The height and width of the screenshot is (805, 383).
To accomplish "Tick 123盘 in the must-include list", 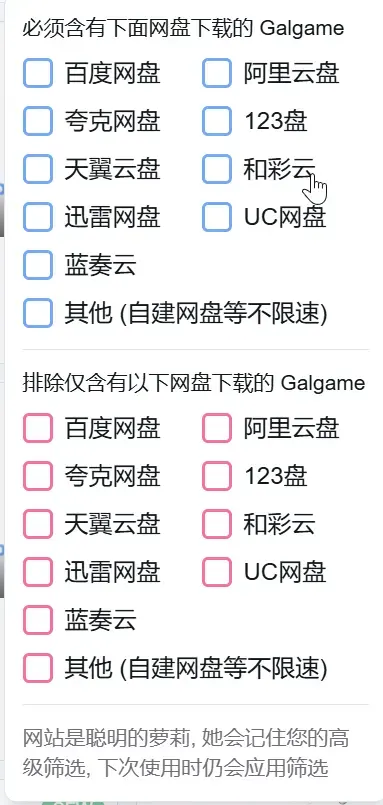I will point(217,121).
